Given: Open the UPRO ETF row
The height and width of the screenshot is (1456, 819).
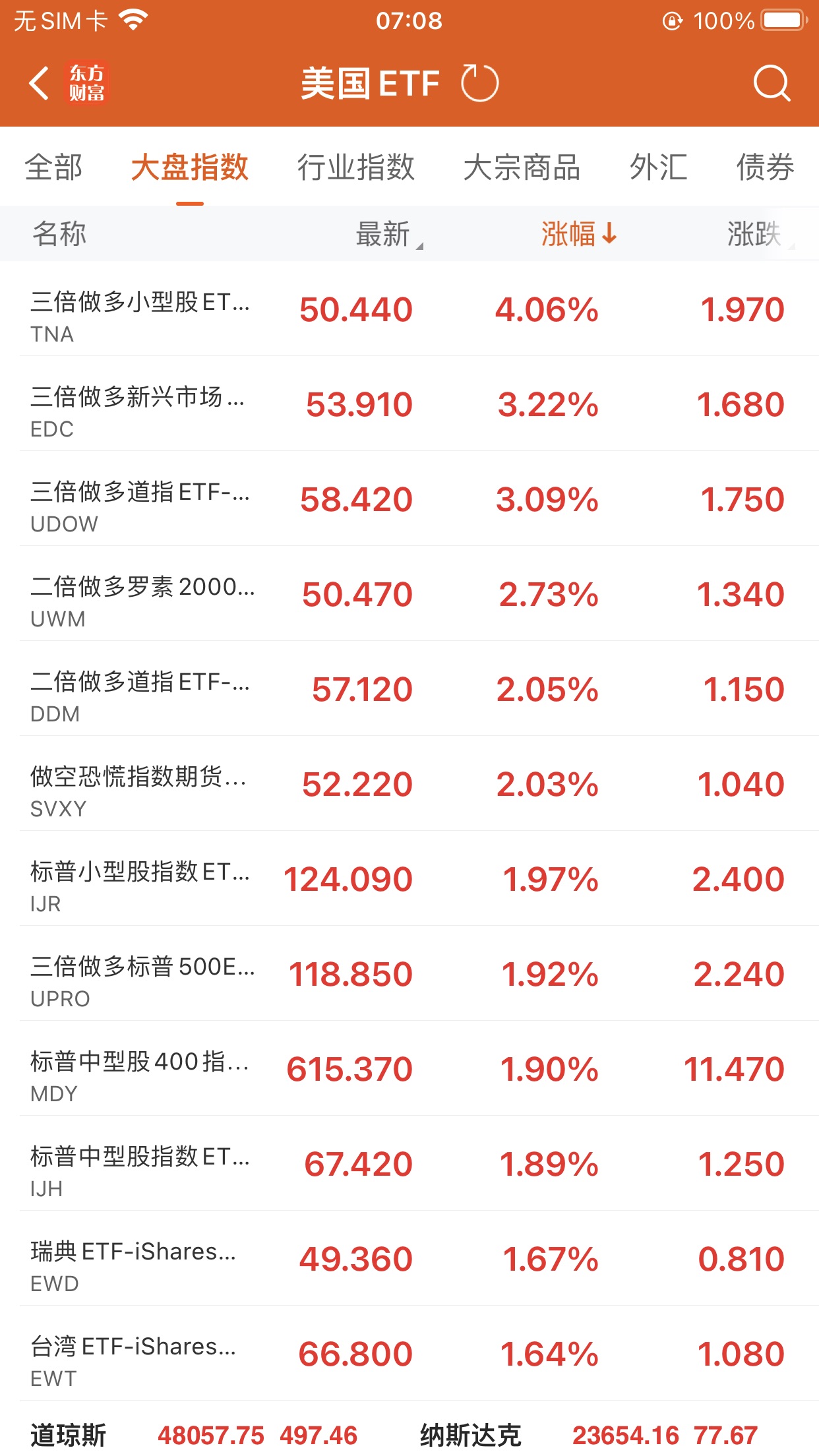Looking at the screenshot, I should (409, 975).
